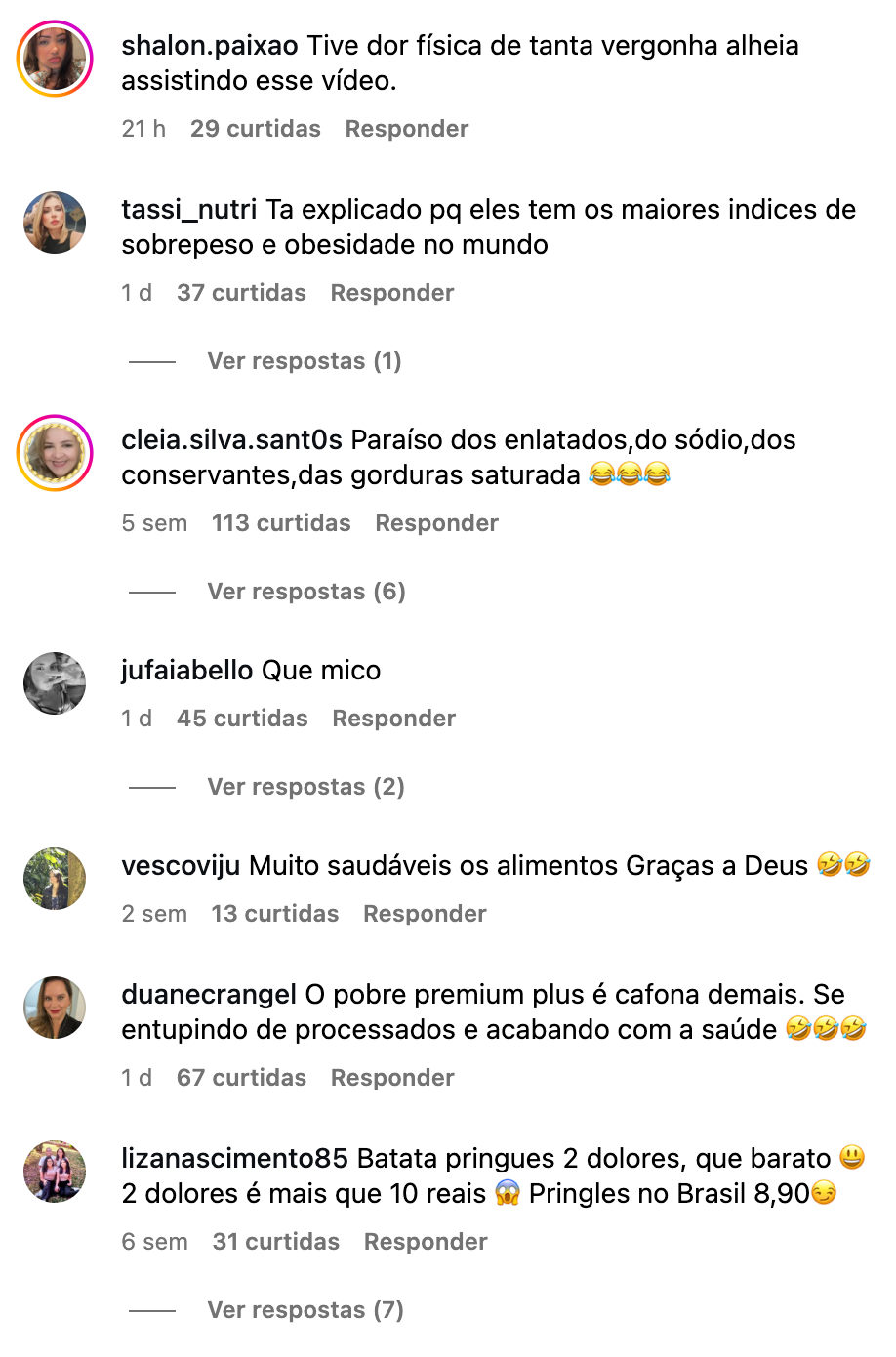Reply to jufaiabello's "Que mico" comment
This screenshot has width=896, height=1357.
[393, 719]
